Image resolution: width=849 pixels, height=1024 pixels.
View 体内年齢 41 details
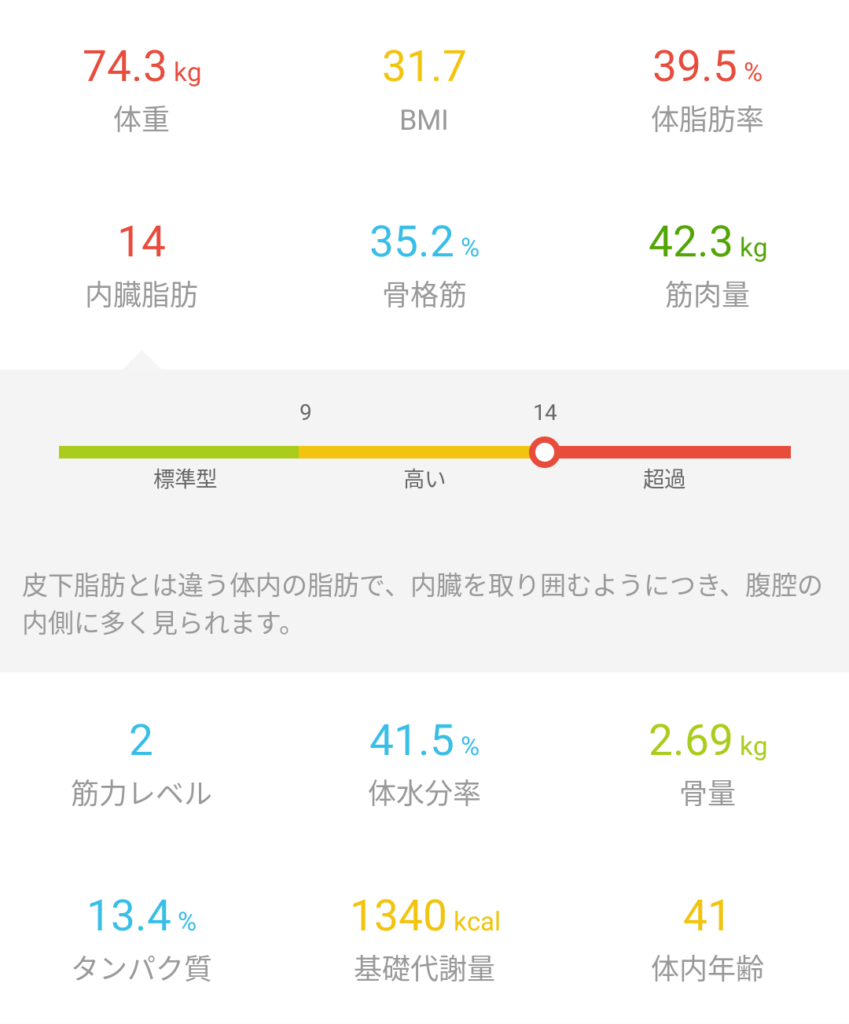707,939
